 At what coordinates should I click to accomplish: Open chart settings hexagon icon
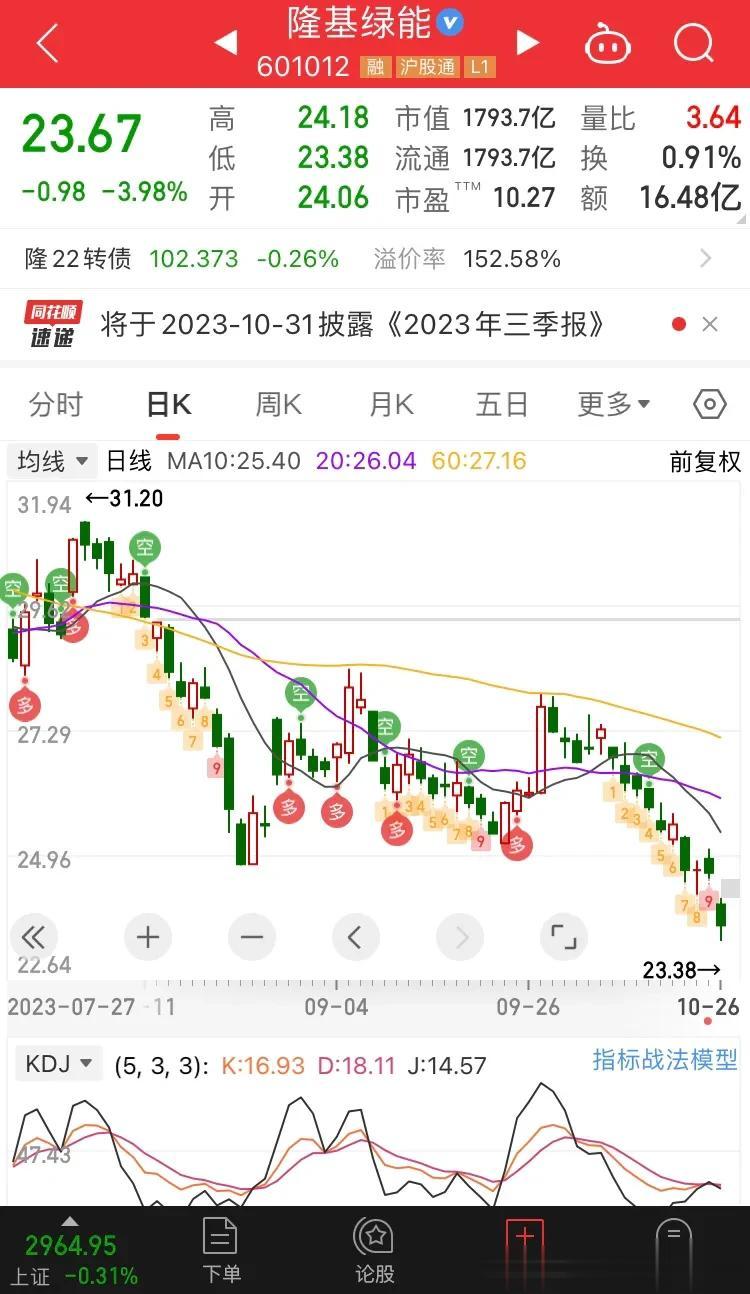(x=710, y=404)
